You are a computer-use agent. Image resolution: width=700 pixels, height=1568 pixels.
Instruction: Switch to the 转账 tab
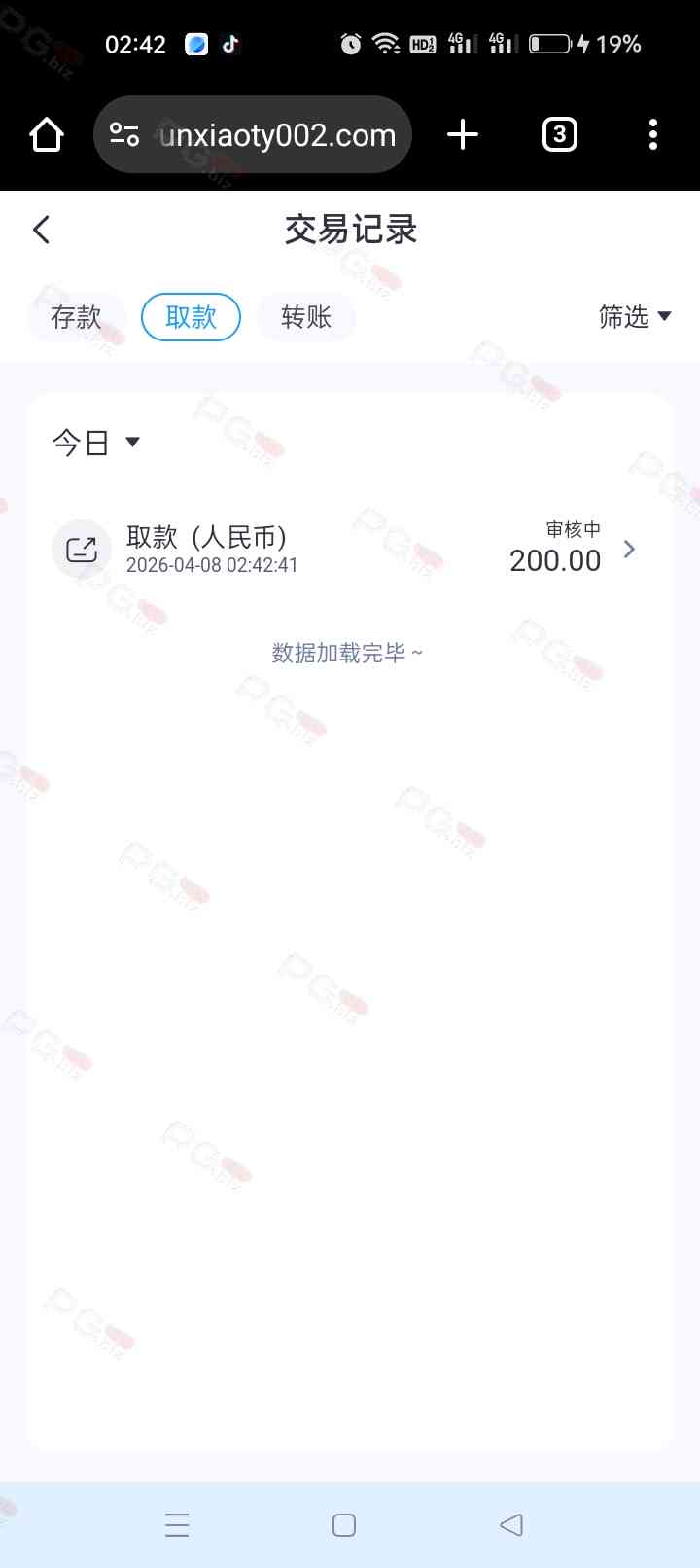306,317
